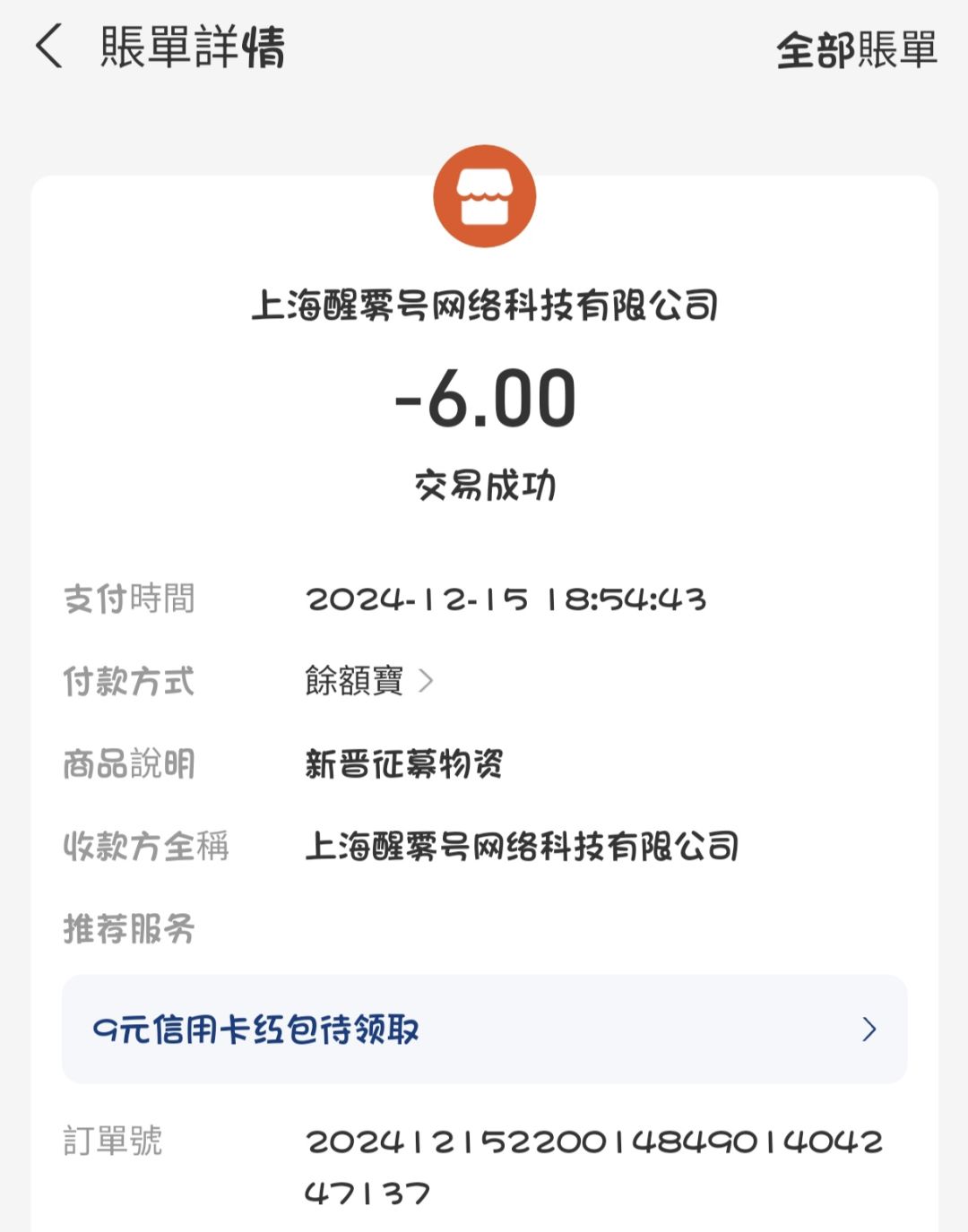Click the payment time 2024-12-15 18:54:43
The width and height of the screenshot is (968, 1232).
click(x=508, y=600)
